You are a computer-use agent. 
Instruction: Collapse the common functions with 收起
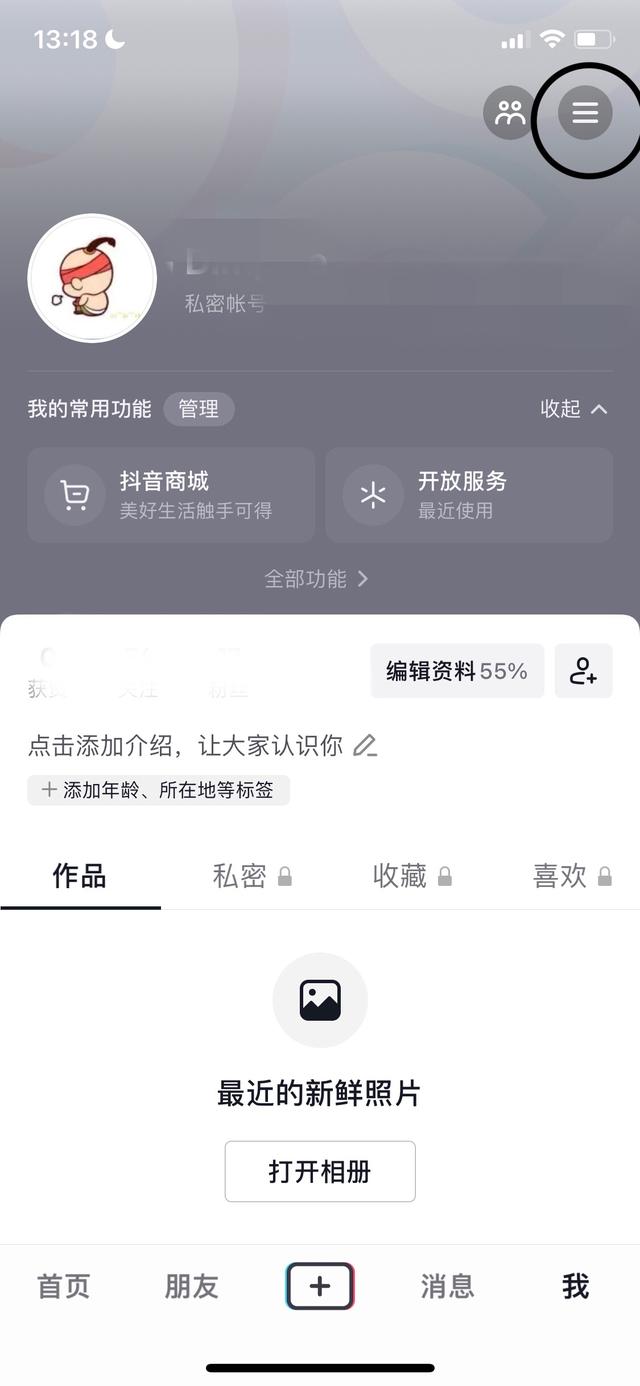(574, 409)
